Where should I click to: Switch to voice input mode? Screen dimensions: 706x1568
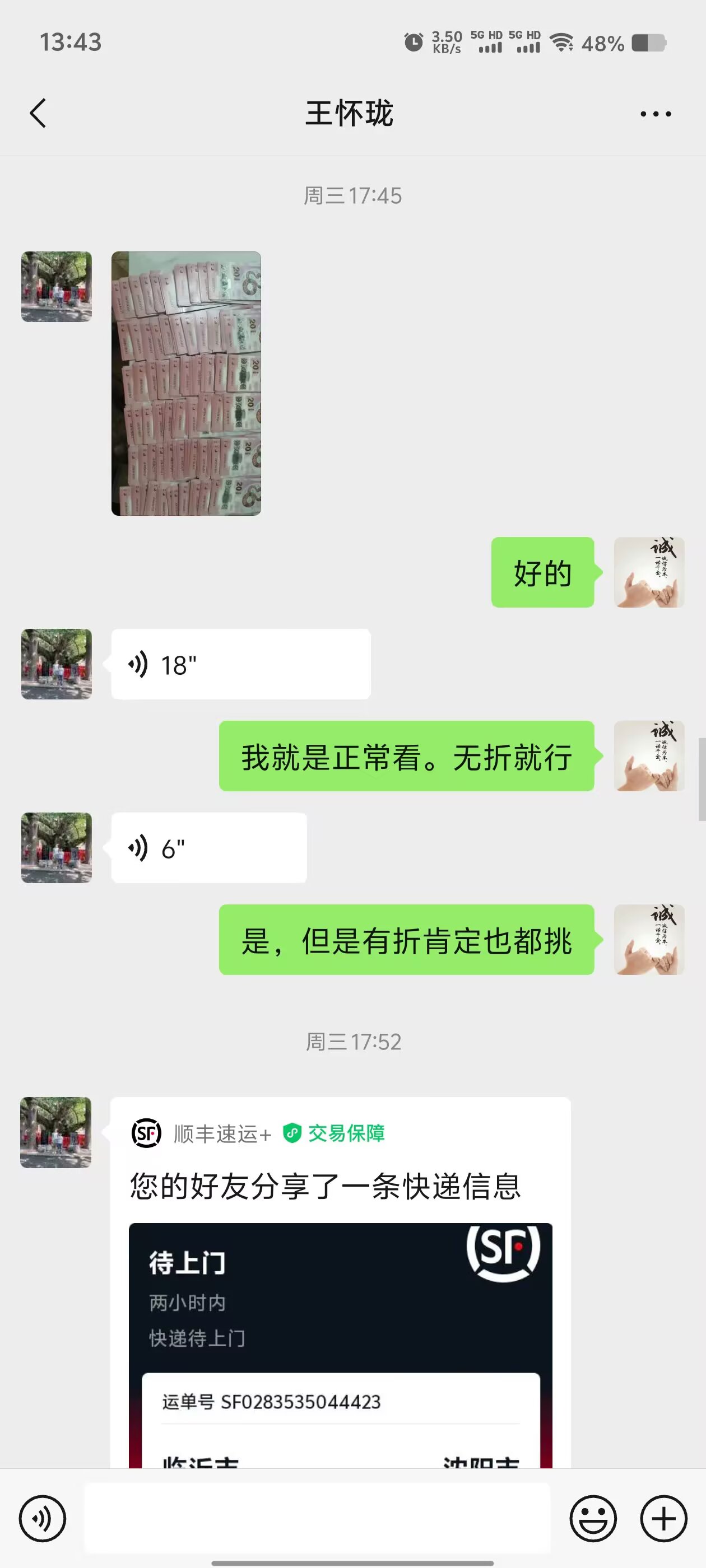(43, 1518)
